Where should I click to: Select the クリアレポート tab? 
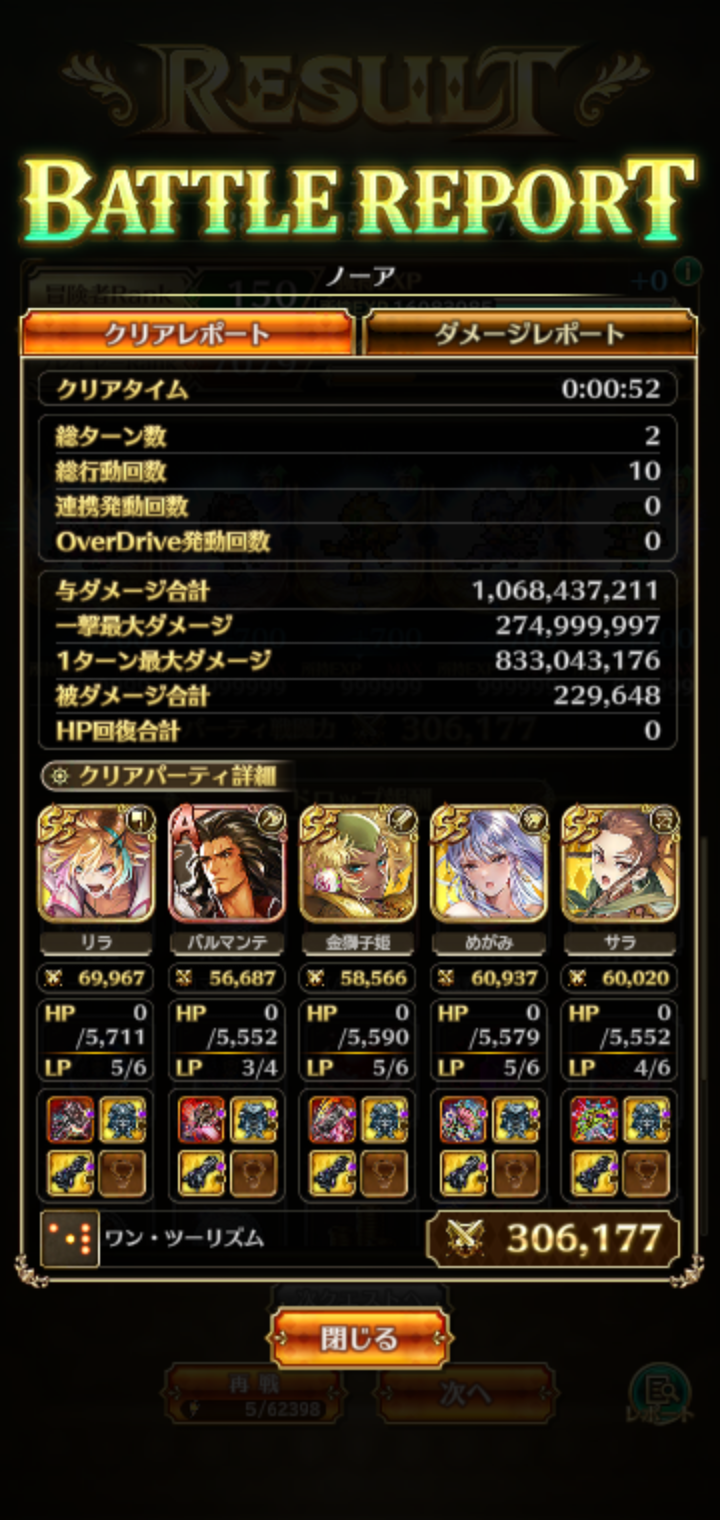(x=187, y=334)
